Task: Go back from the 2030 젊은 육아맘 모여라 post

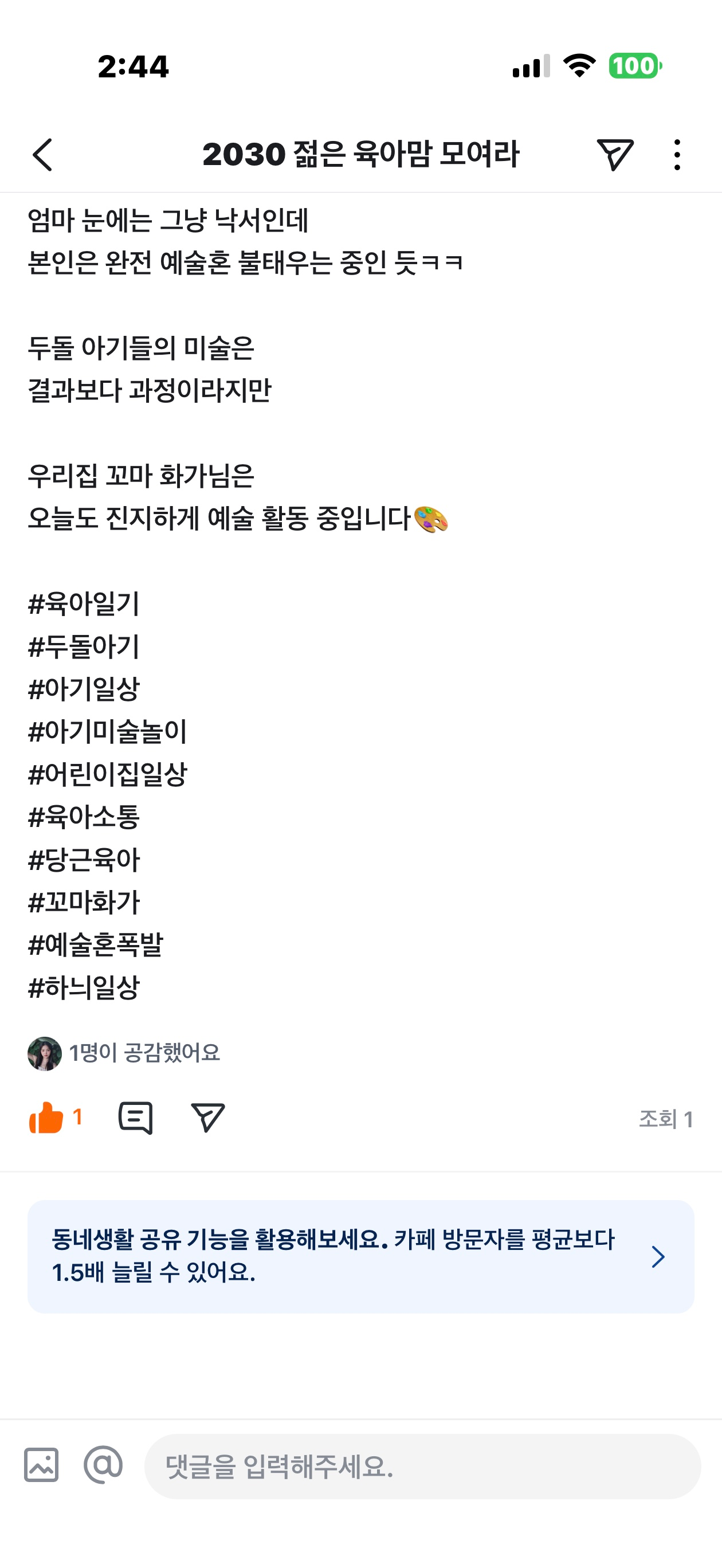Action: point(42,155)
